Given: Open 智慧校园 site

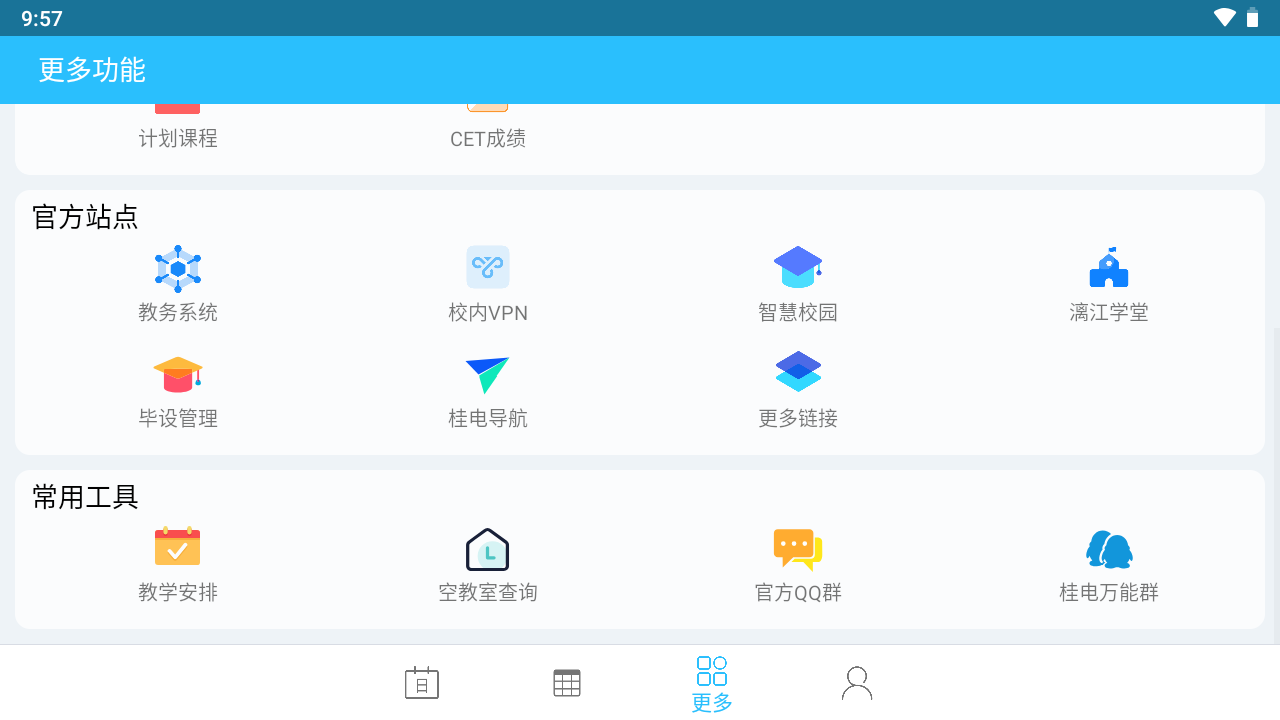Looking at the screenshot, I should tap(798, 285).
